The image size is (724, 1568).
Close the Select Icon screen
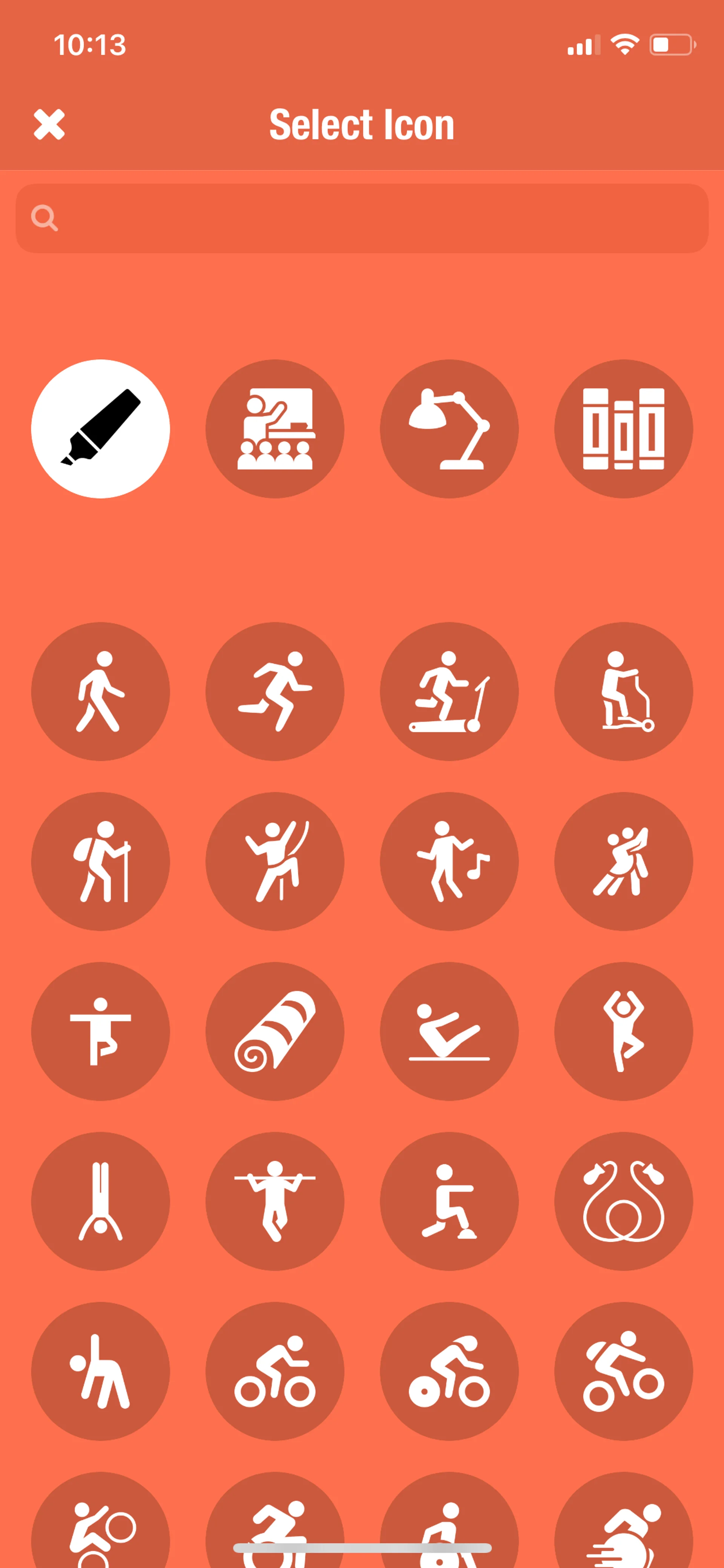tap(49, 125)
